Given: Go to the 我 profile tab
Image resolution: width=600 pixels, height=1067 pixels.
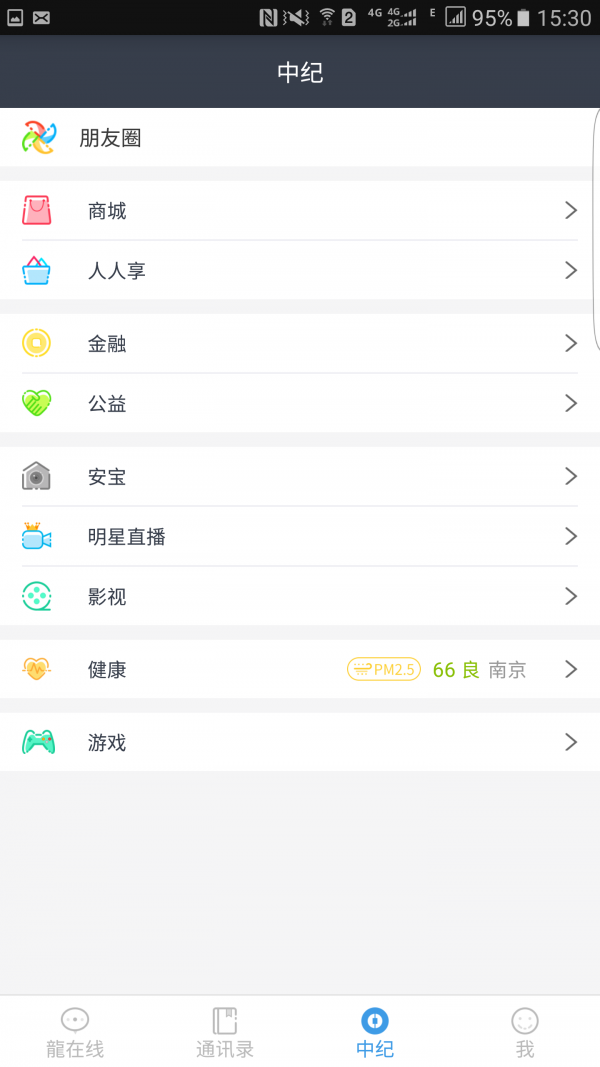Looking at the screenshot, I should [525, 1032].
